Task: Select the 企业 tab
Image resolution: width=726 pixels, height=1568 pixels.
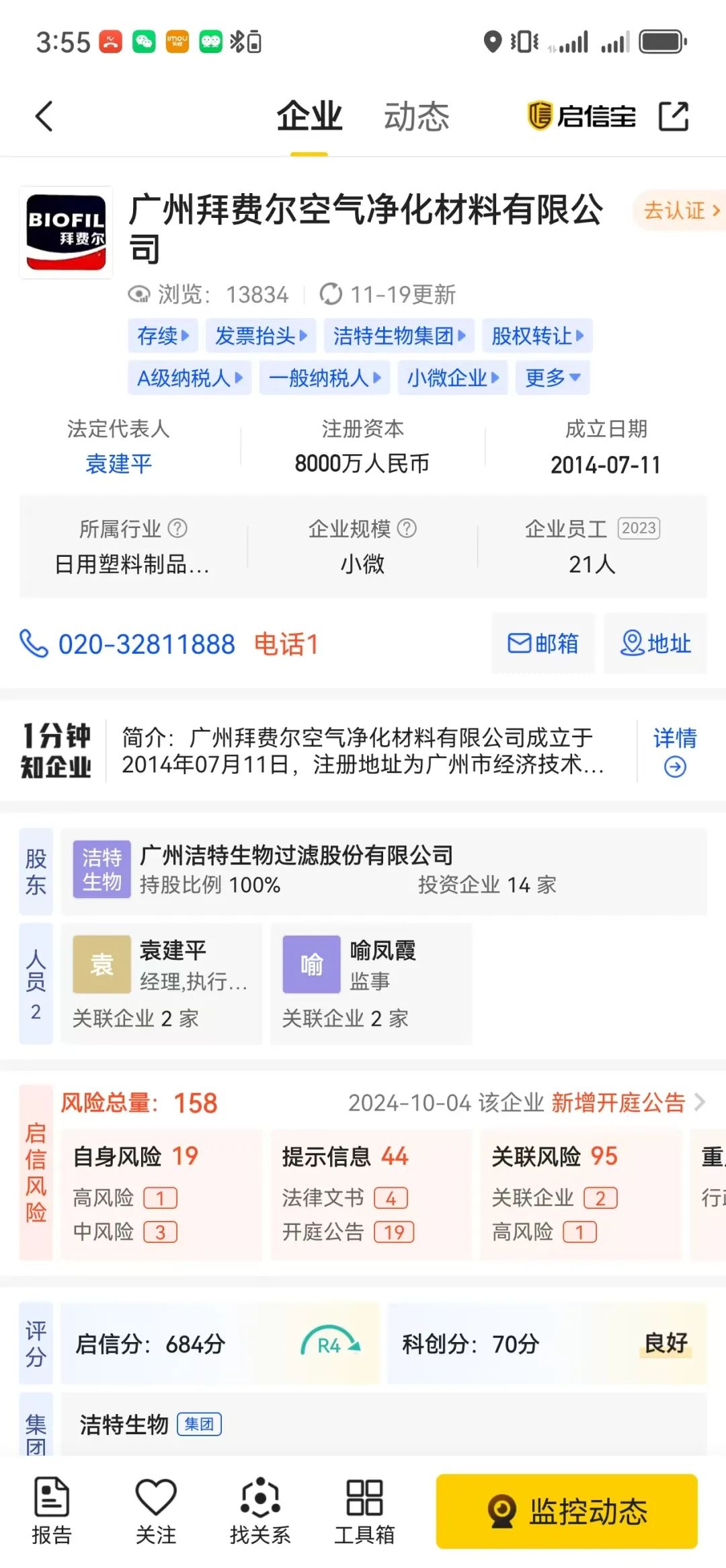Action: [x=308, y=115]
